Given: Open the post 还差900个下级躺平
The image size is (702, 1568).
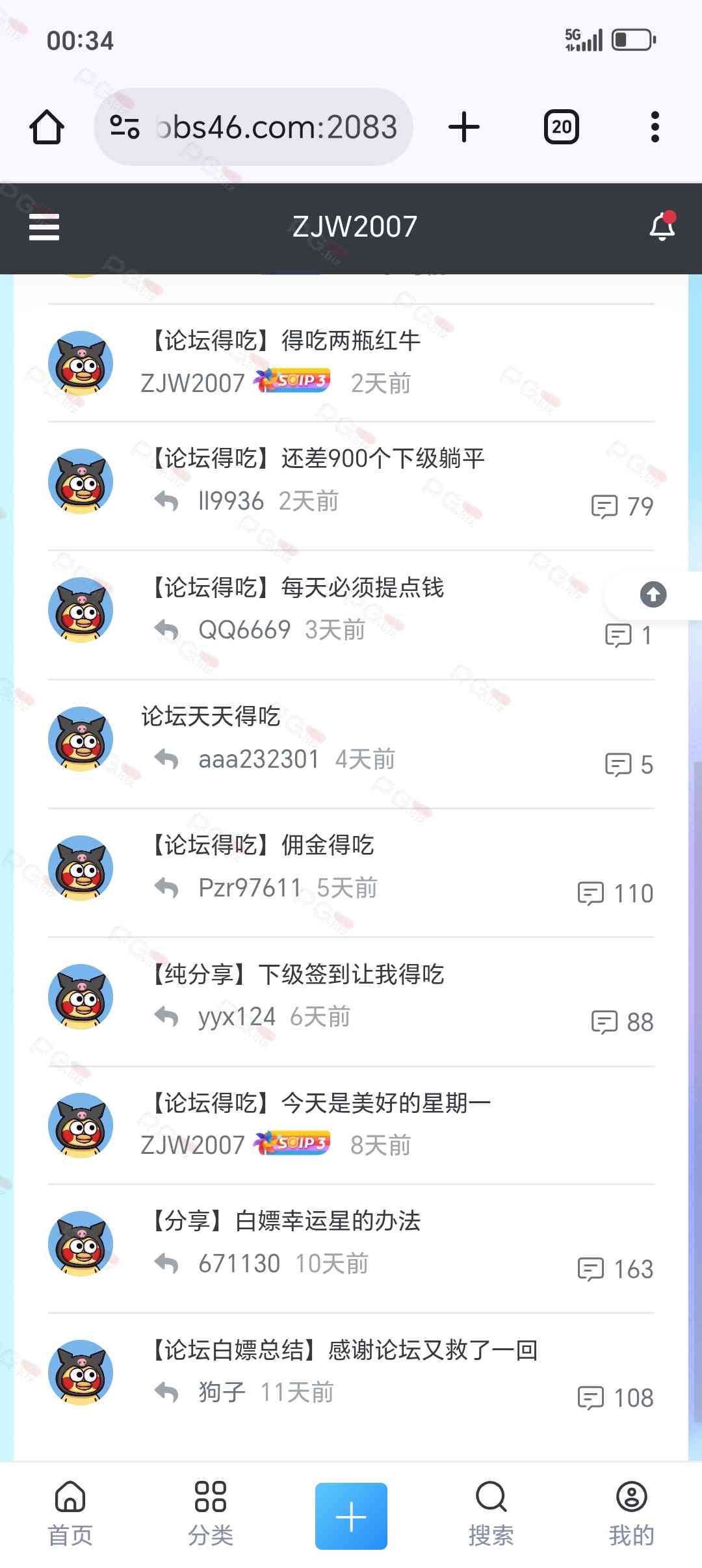Looking at the screenshot, I should click(318, 458).
